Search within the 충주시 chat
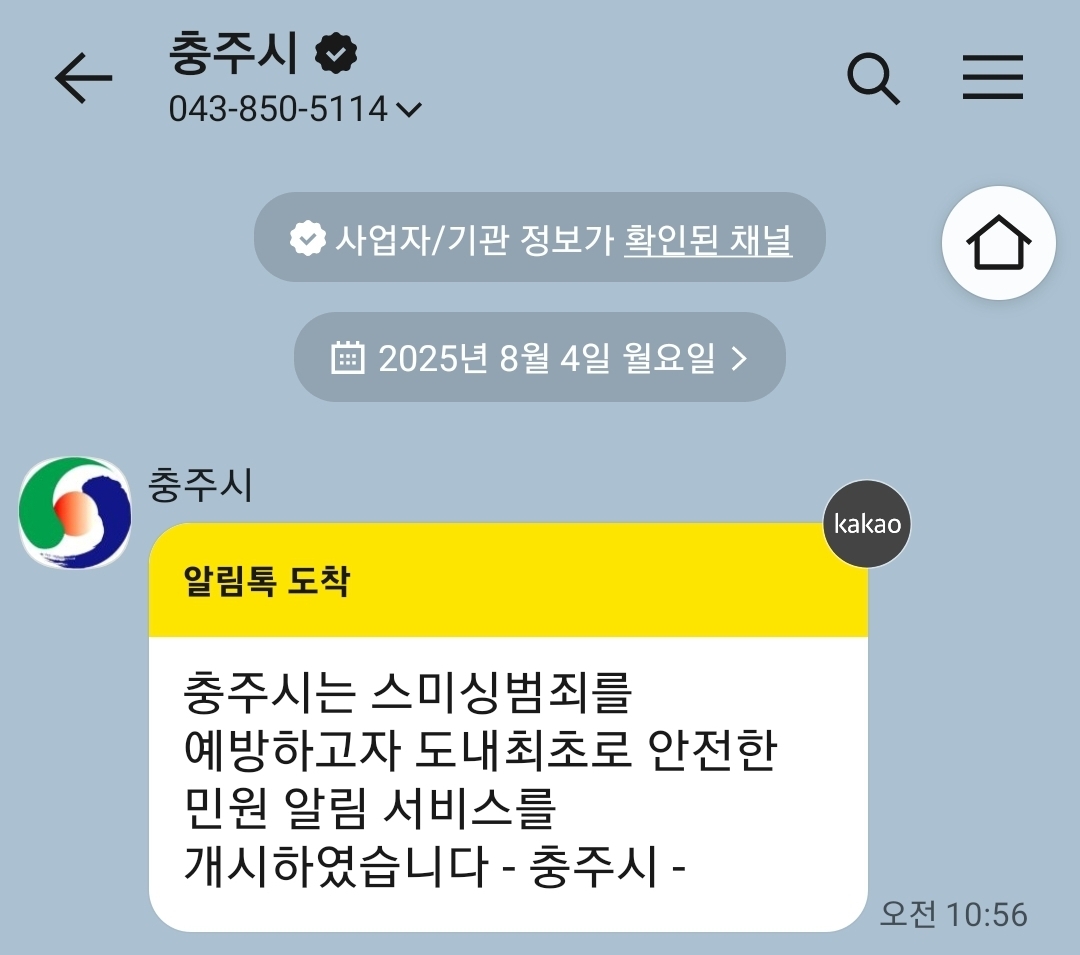The height and width of the screenshot is (955, 1080). [x=873, y=78]
